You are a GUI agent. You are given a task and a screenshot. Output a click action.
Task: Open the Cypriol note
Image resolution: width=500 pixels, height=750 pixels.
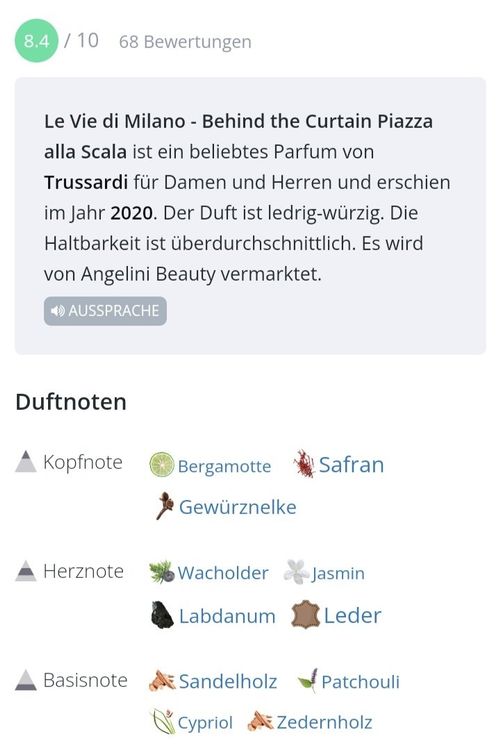pyautogui.click(x=192, y=722)
